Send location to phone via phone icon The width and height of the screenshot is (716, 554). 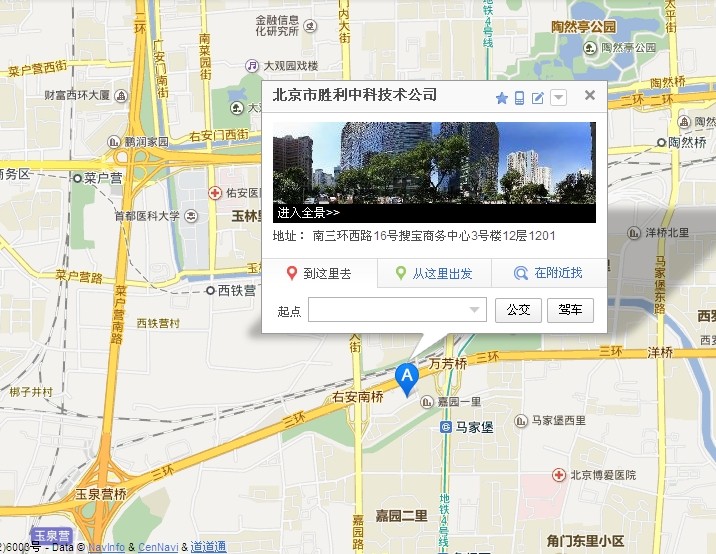pyautogui.click(x=520, y=97)
